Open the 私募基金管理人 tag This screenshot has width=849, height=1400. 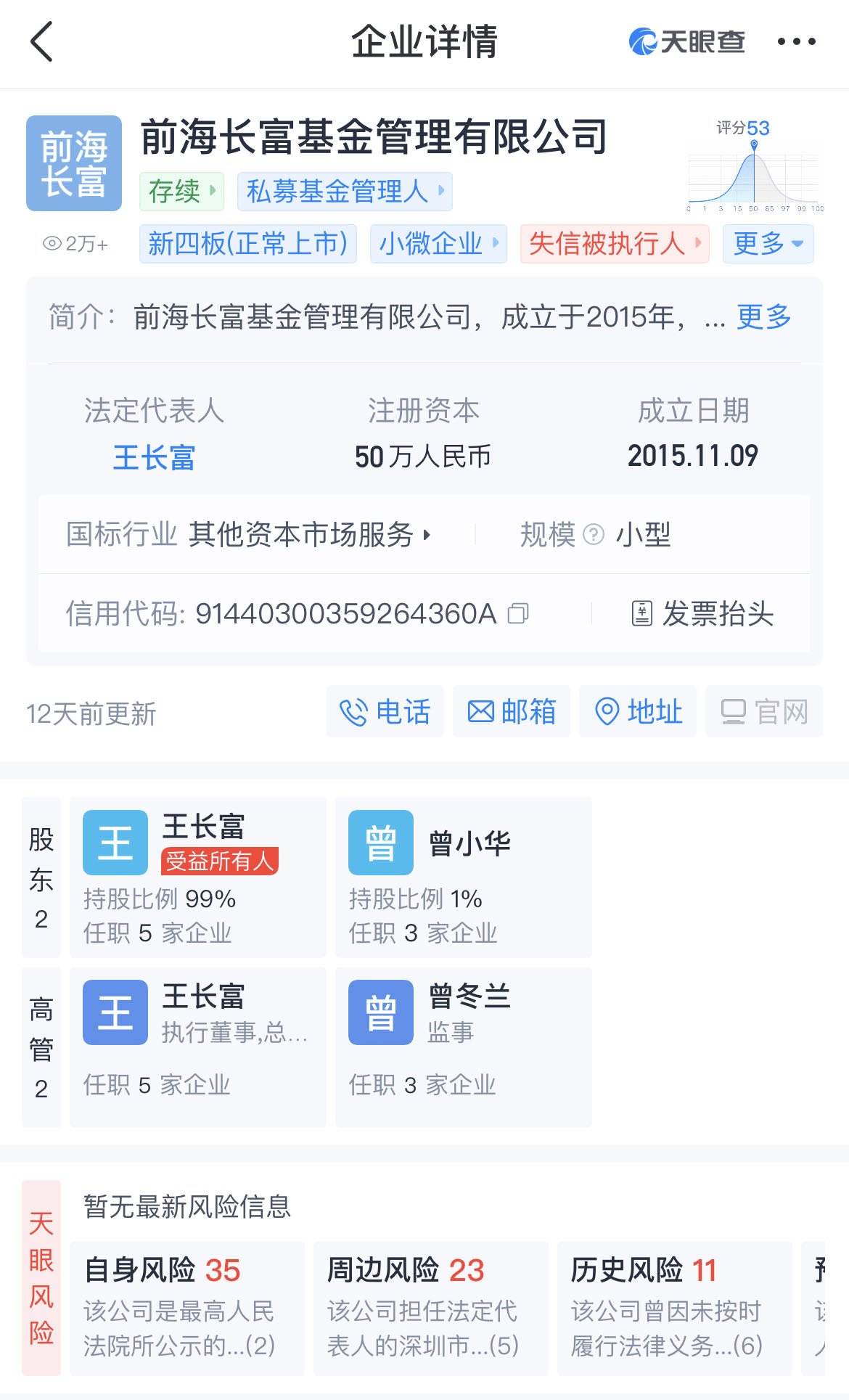click(345, 192)
